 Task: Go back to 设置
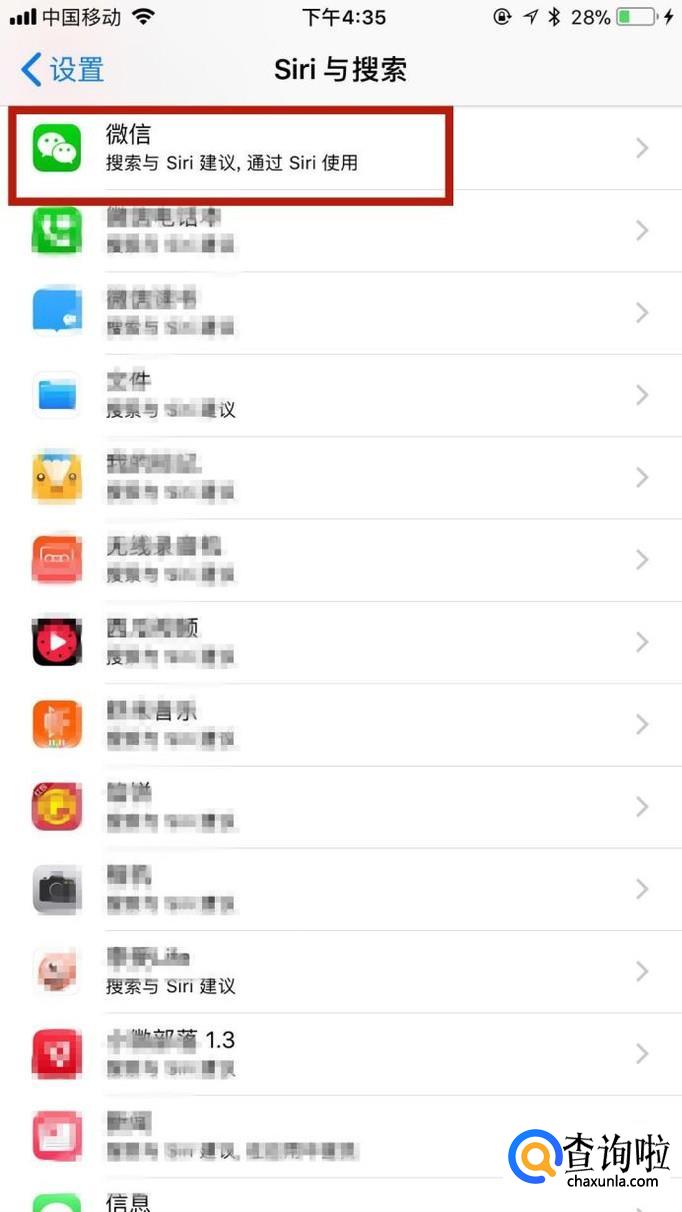point(62,70)
